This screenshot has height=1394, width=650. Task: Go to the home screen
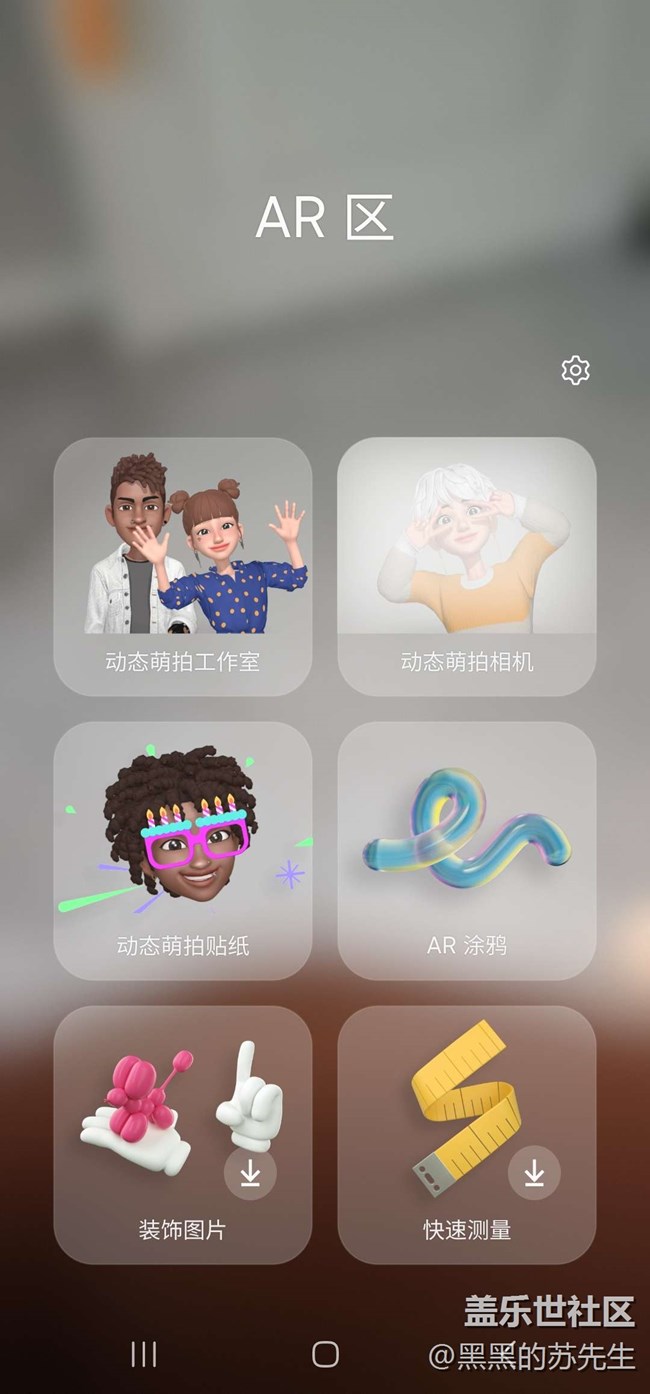pyautogui.click(x=325, y=1354)
